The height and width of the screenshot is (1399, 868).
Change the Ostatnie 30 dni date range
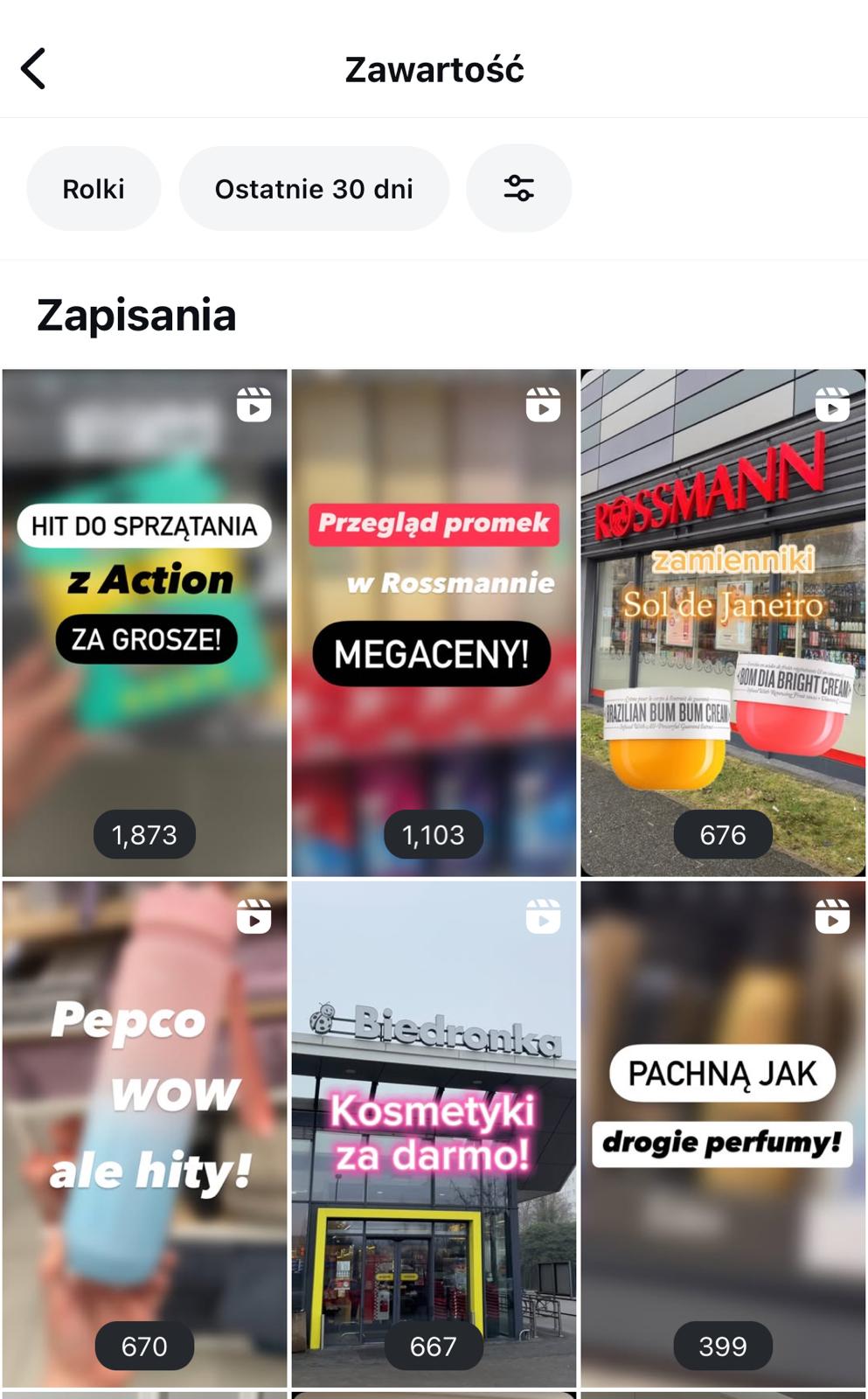314,189
